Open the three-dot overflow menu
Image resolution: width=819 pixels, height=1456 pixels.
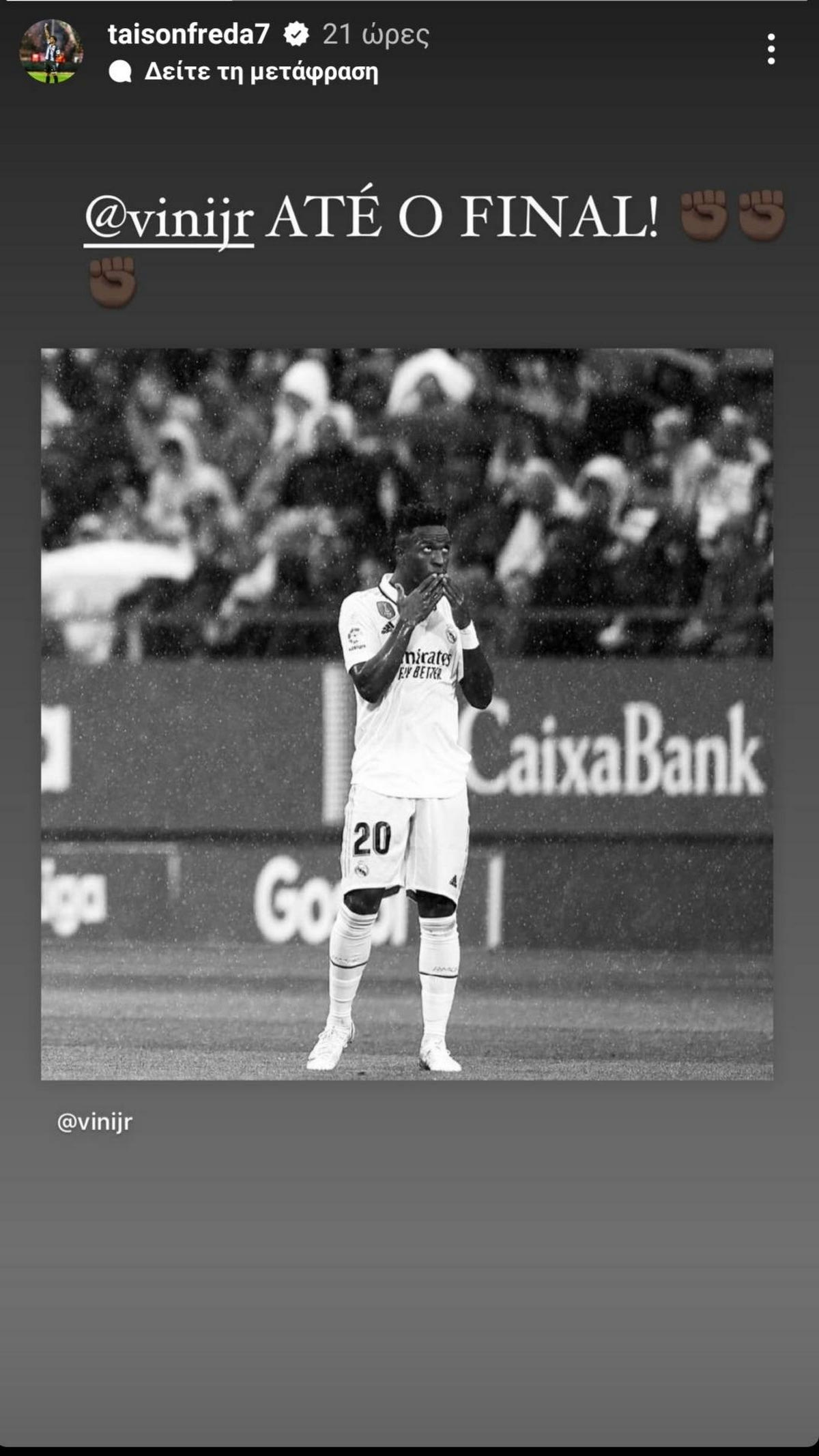[x=771, y=49]
